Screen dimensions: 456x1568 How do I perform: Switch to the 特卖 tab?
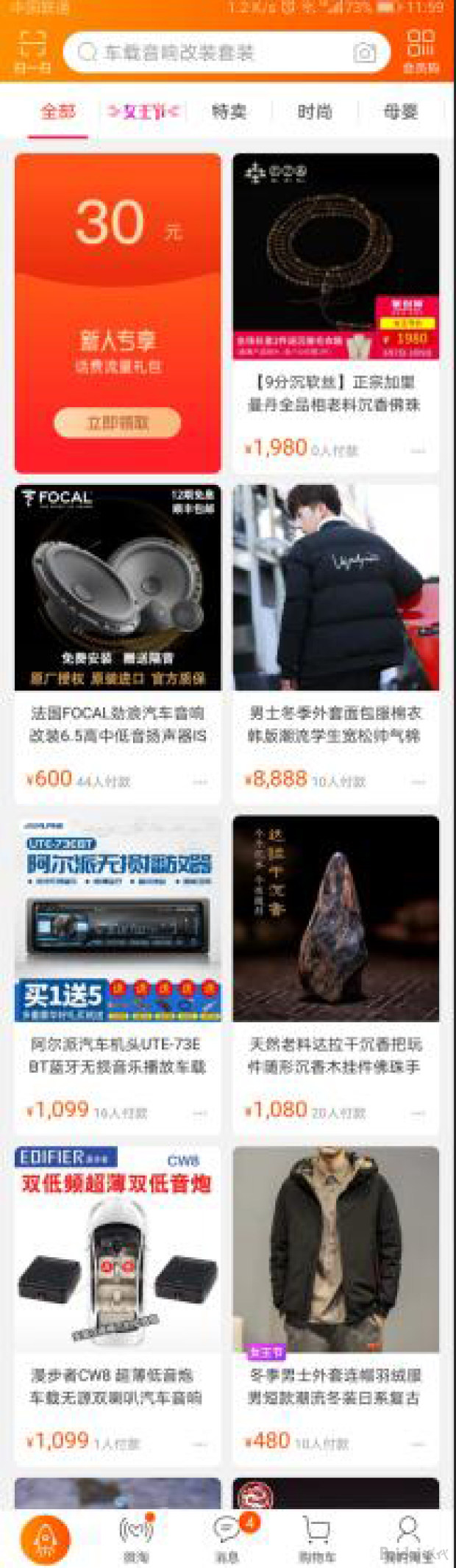[229, 112]
